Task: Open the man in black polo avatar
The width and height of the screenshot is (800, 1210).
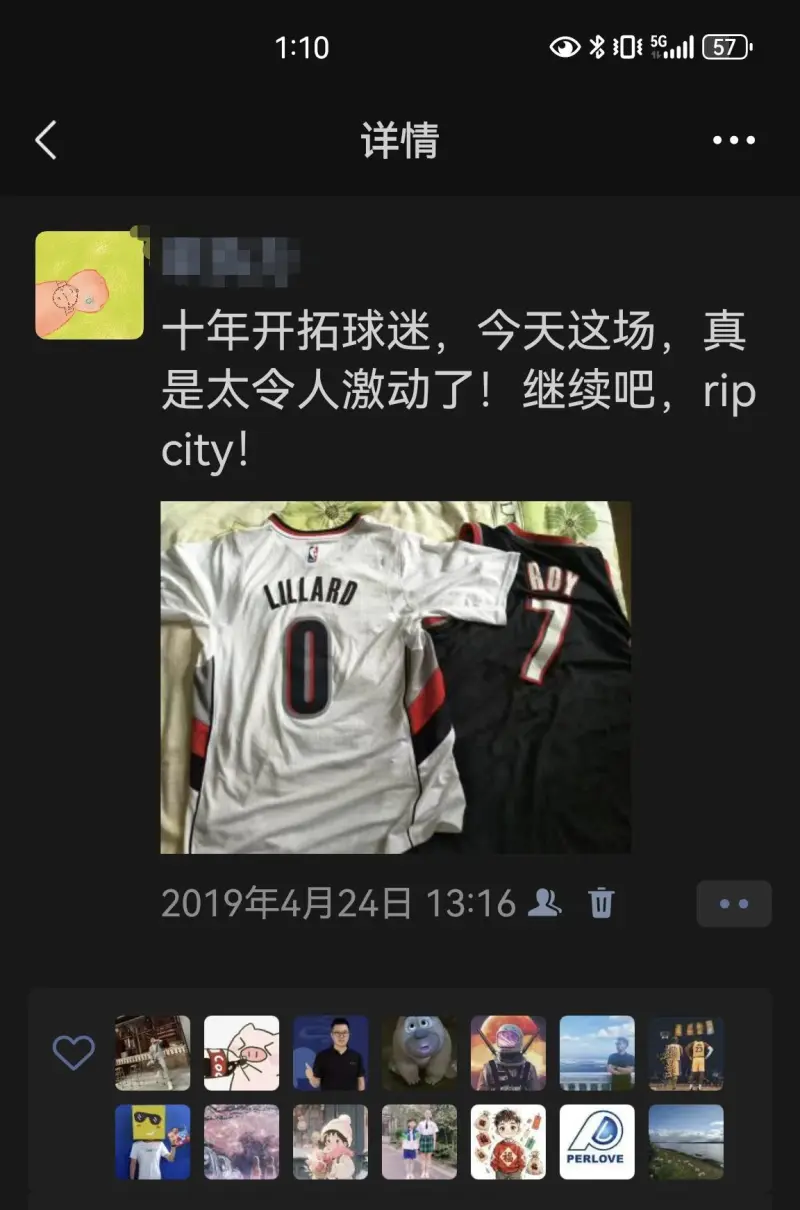Action: tap(330, 1053)
